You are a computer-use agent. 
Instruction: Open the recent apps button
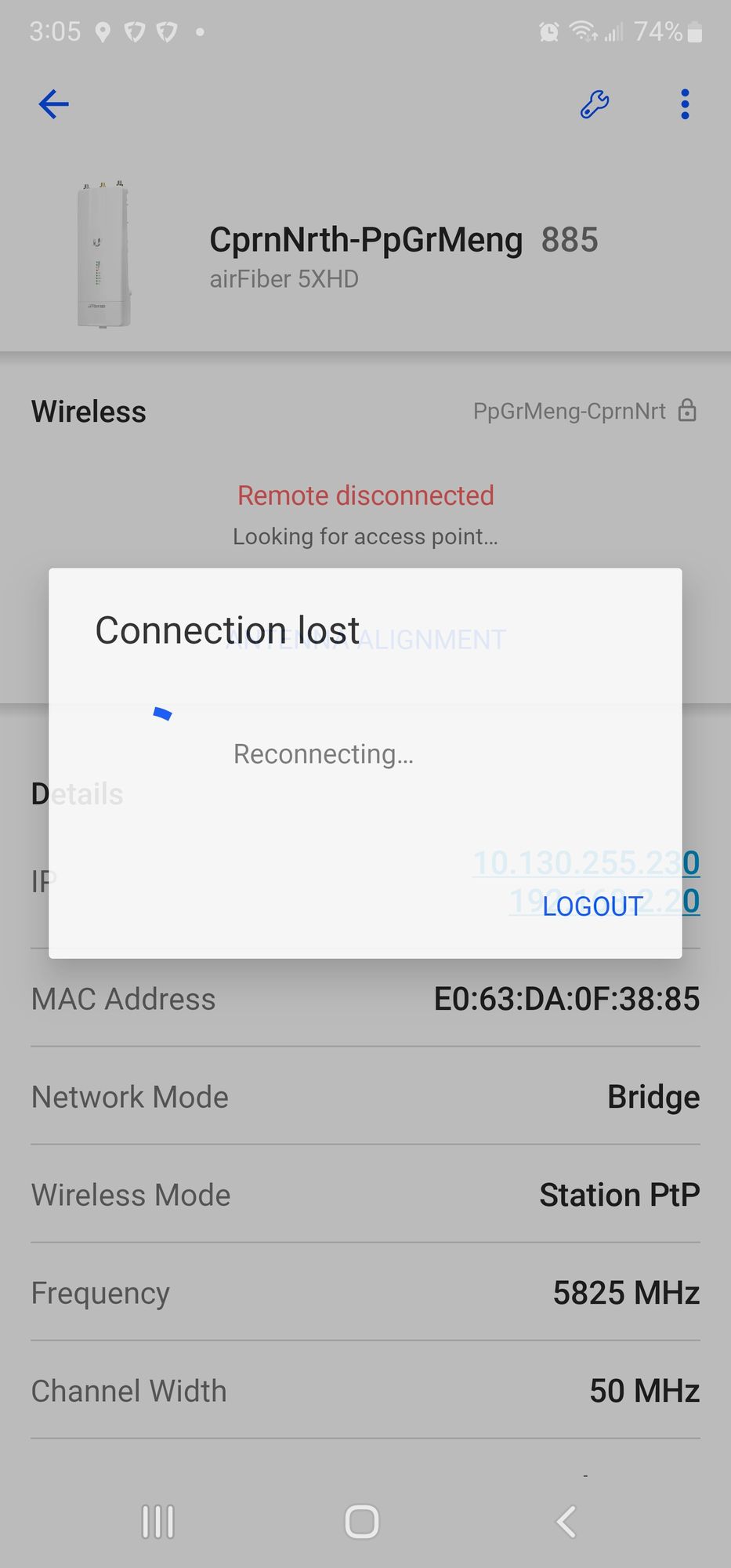click(157, 1522)
